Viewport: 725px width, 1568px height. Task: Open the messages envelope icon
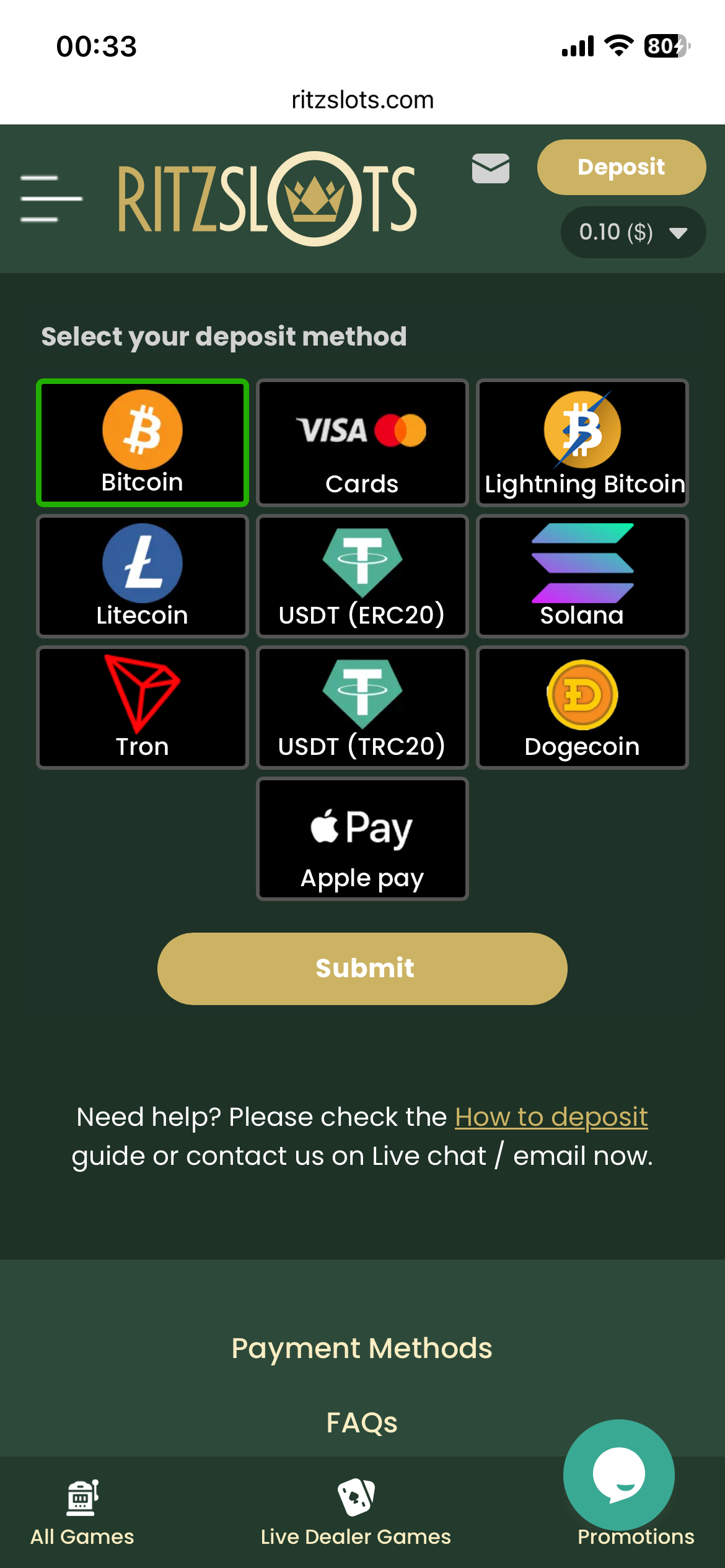[x=491, y=168]
